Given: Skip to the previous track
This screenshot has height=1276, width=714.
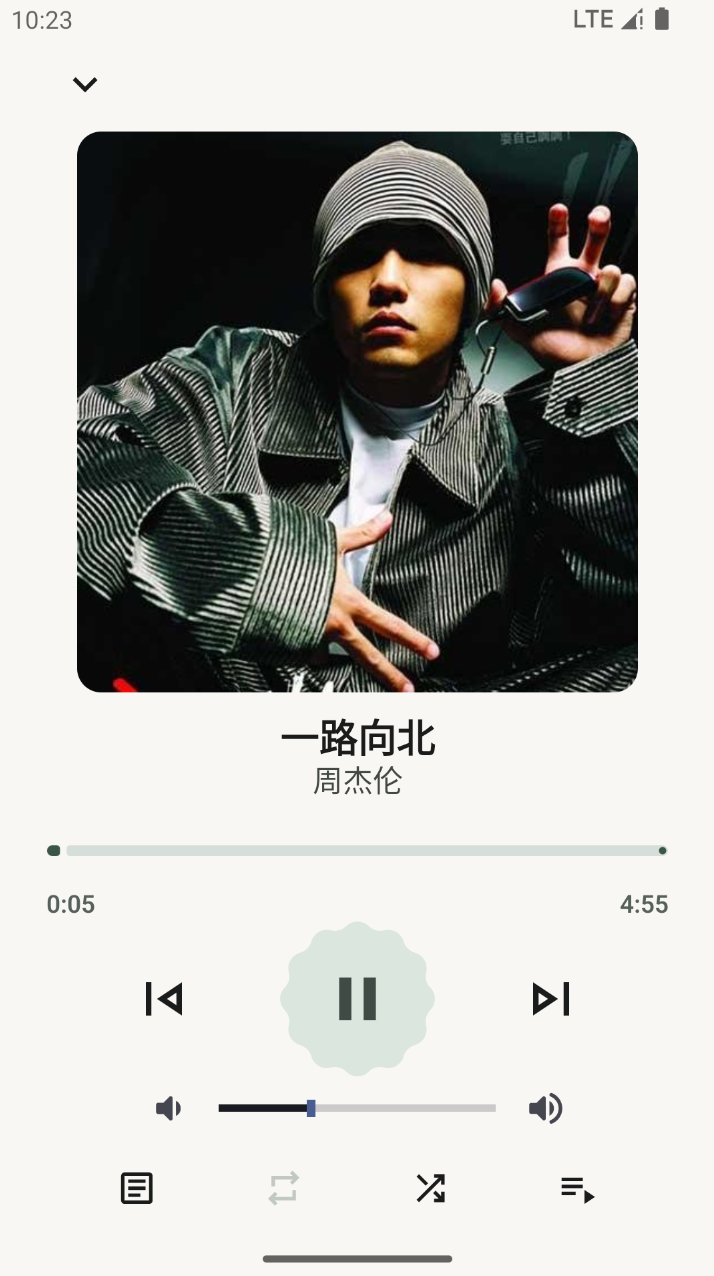Looking at the screenshot, I should click(x=164, y=999).
